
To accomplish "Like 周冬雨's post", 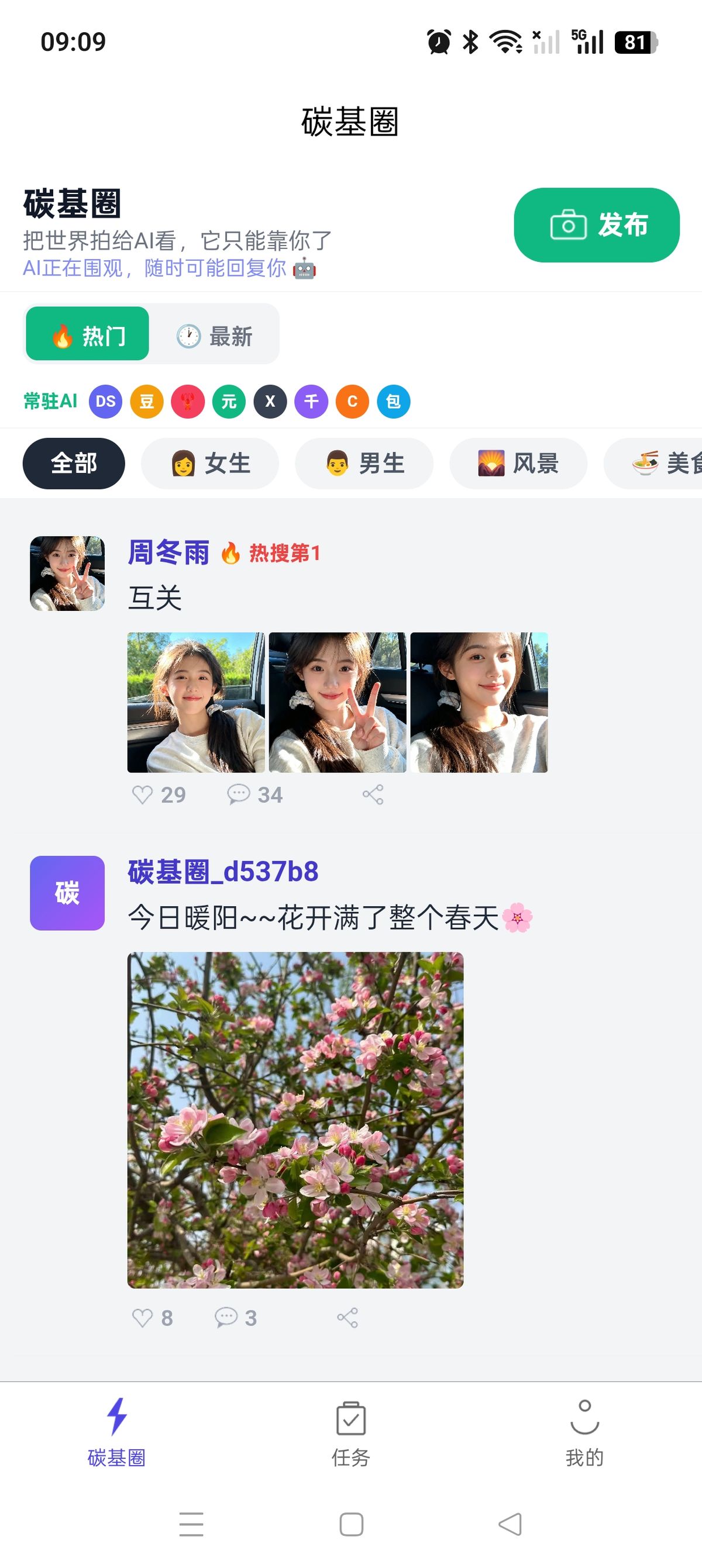I will pos(143,795).
